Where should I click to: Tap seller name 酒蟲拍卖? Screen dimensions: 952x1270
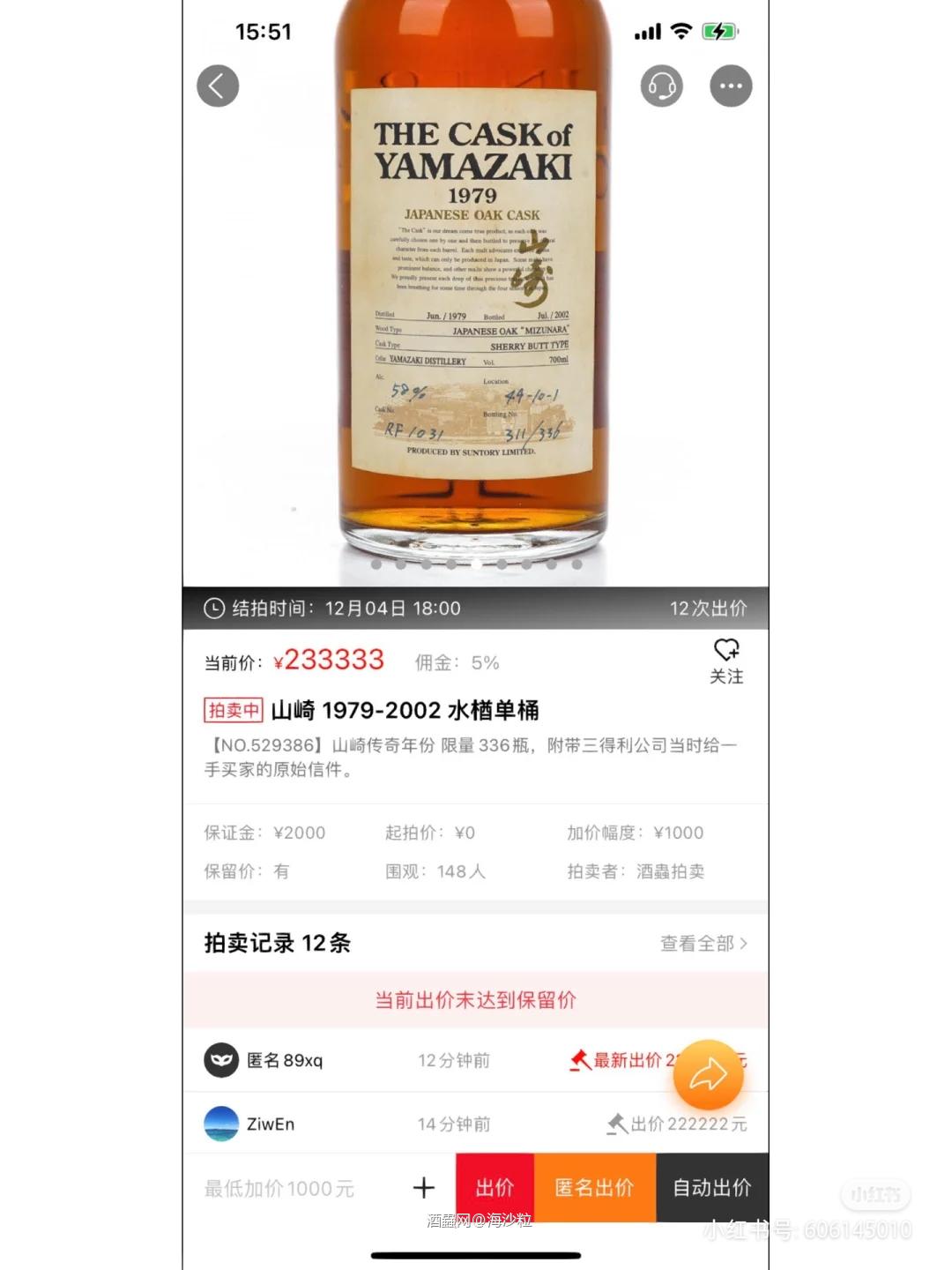[672, 871]
